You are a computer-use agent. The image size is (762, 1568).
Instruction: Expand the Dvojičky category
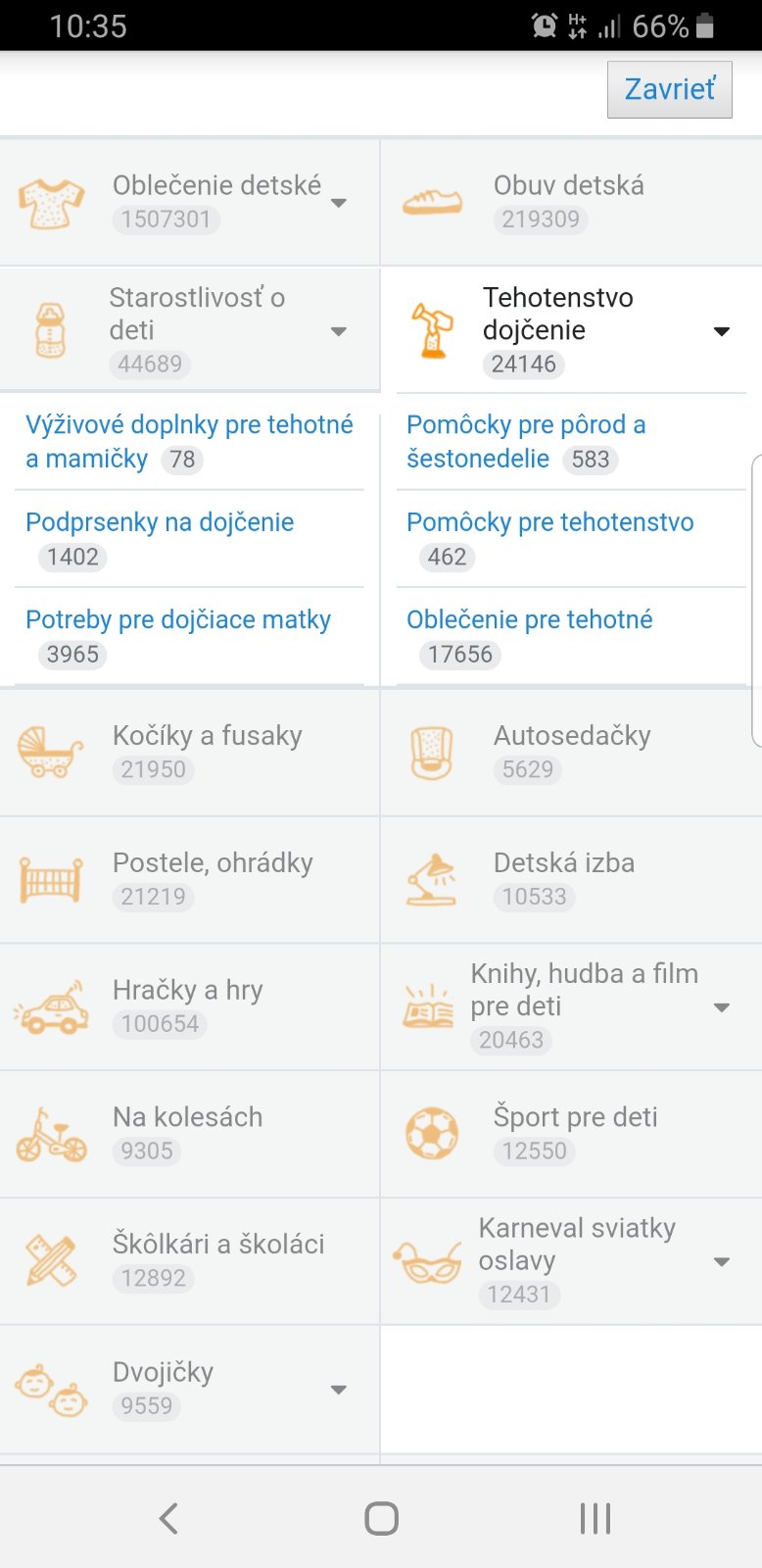(x=339, y=1390)
